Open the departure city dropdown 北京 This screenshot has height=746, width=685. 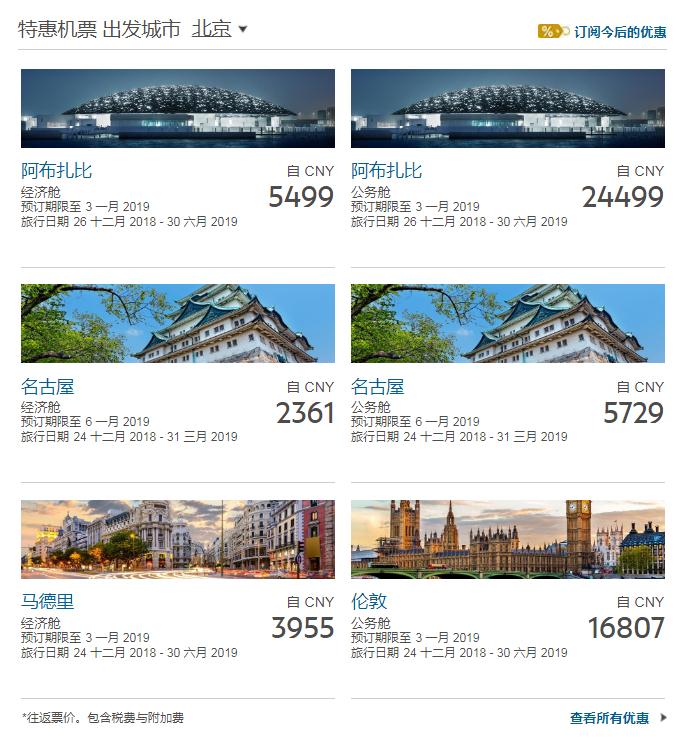click(220, 30)
